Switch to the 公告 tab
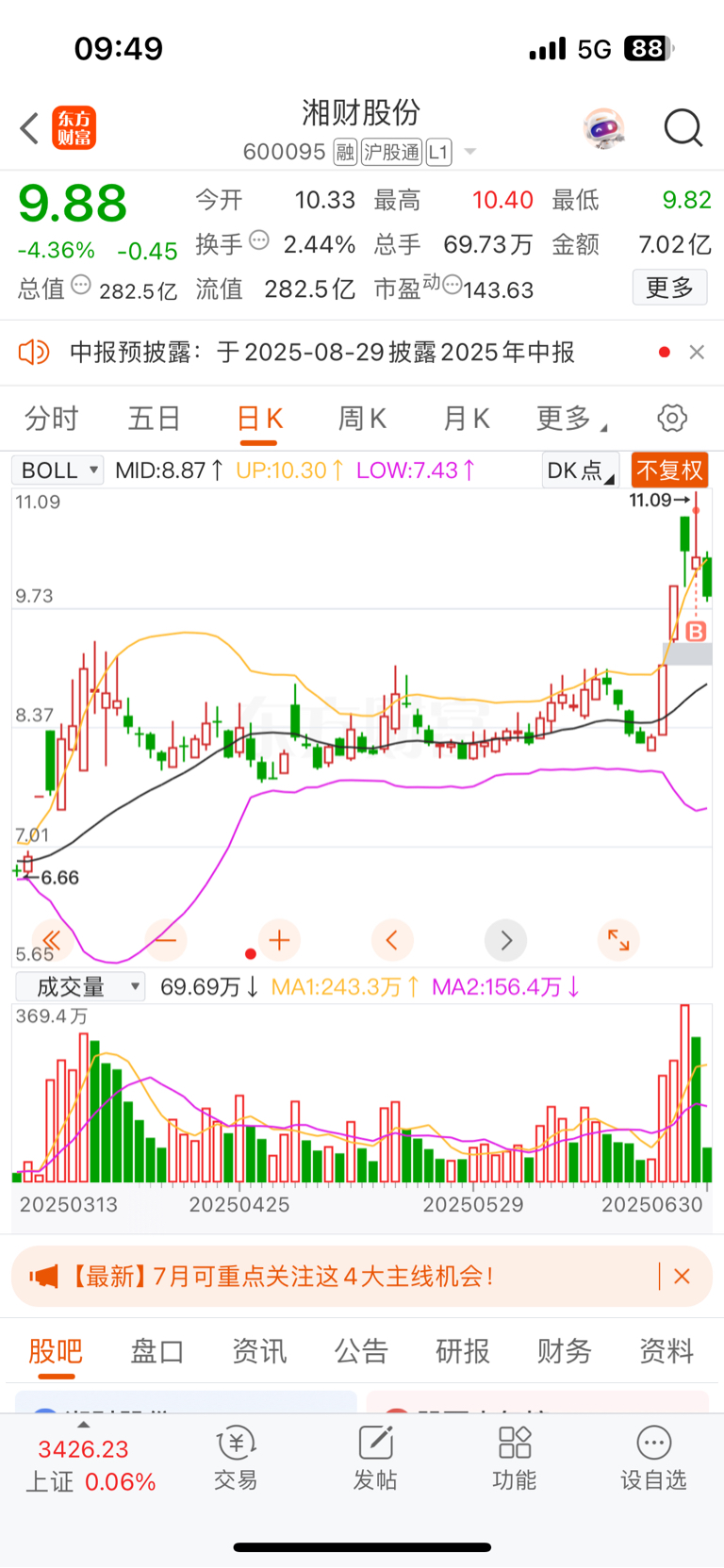Image resolution: width=724 pixels, height=1568 pixels. pyautogui.click(x=361, y=1350)
